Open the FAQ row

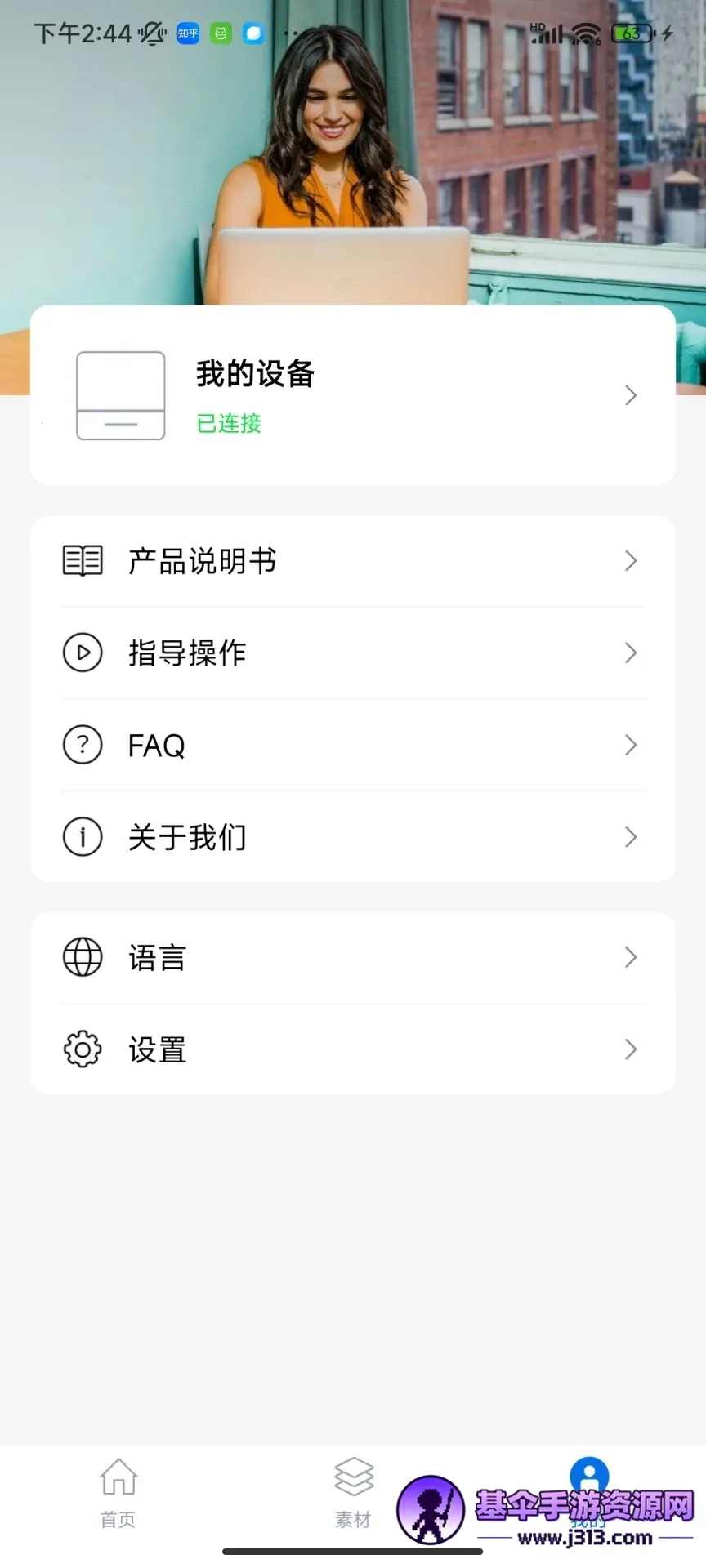tap(353, 745)
